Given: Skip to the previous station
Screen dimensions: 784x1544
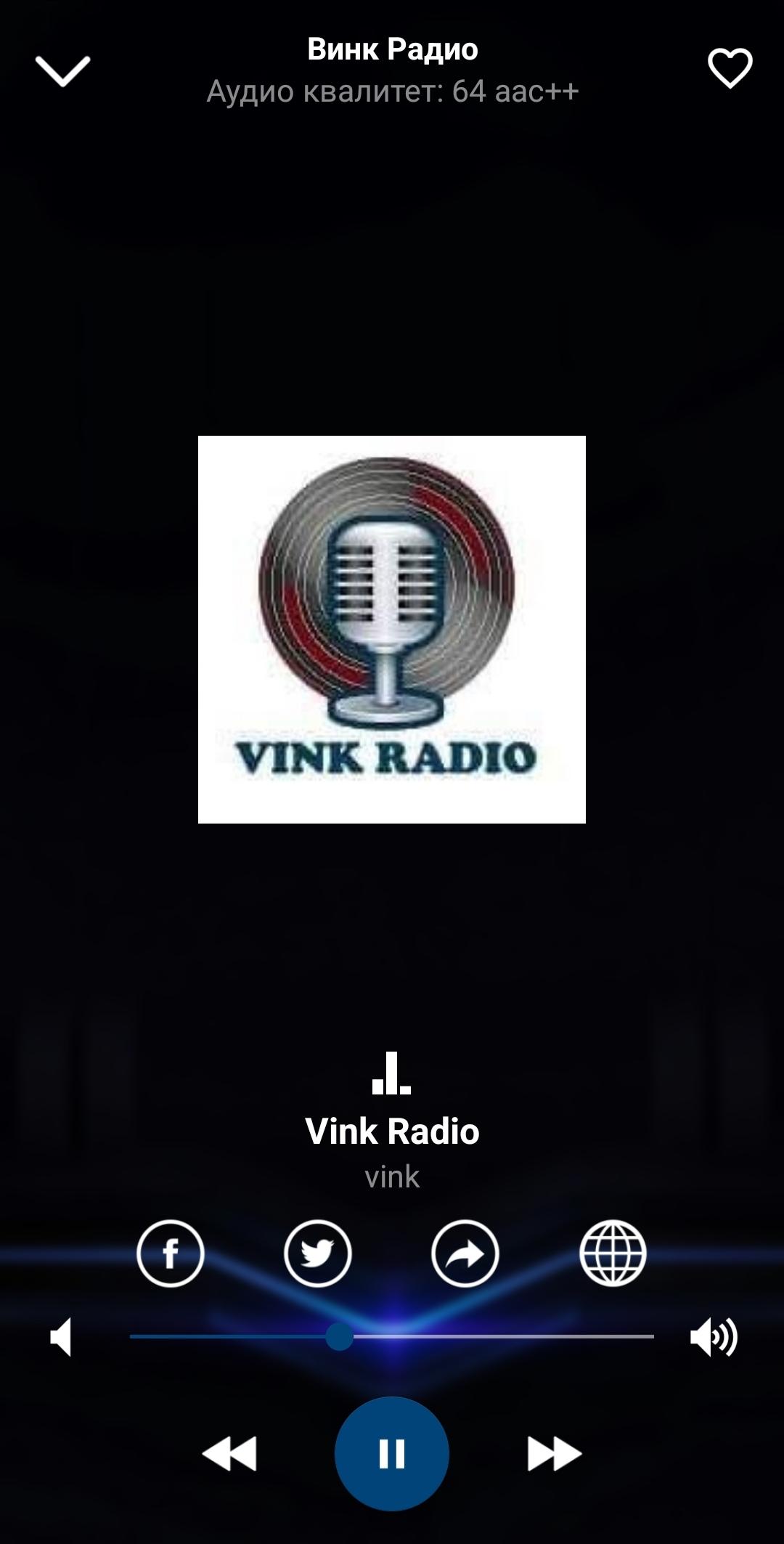Looking at the screenshot, I should point(229,1454).
